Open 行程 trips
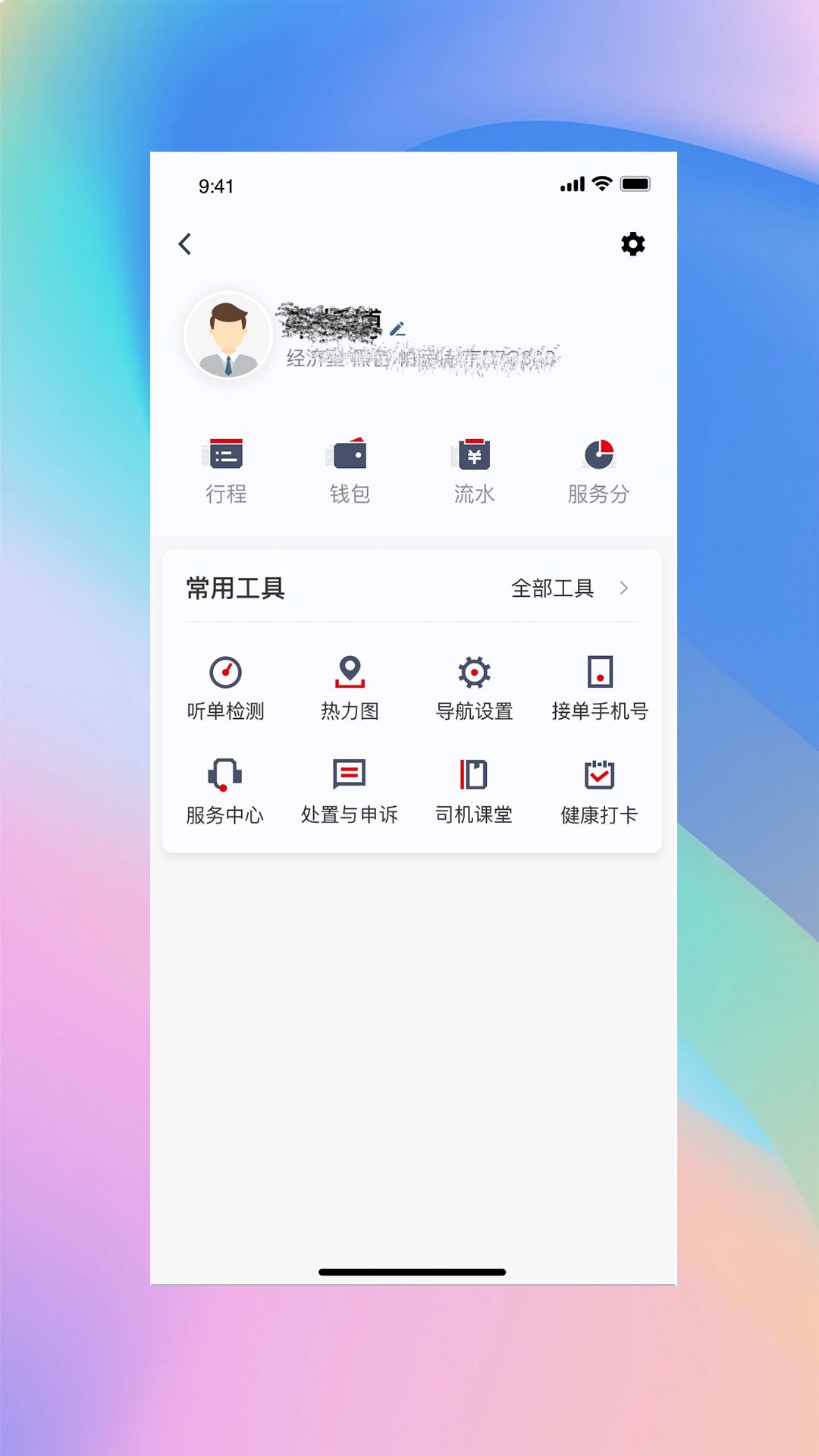The image size is (819, 1456). pyautogui.click(x=226, y=471)
